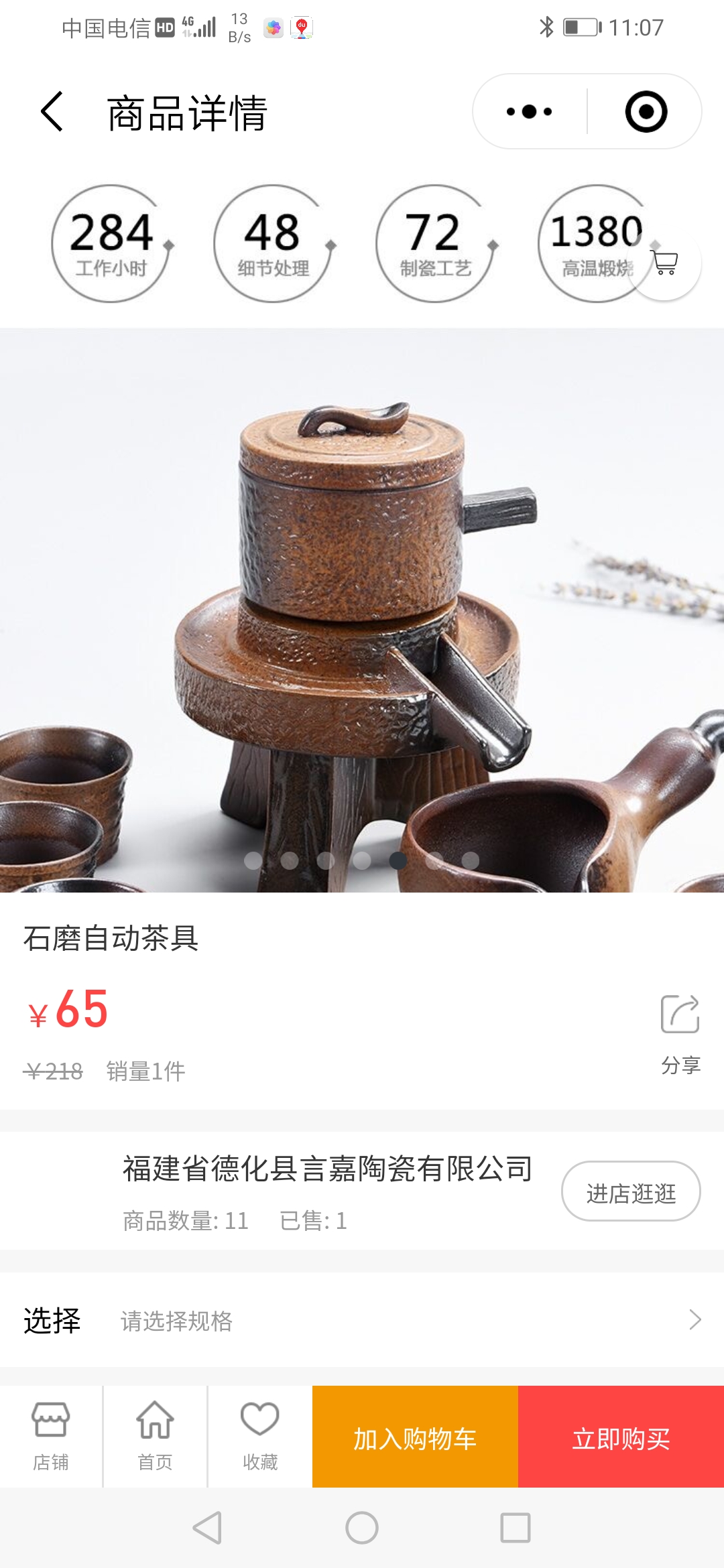The image size is (724, 1568).
Task: Close the mini program
Action: click(646, 112)
